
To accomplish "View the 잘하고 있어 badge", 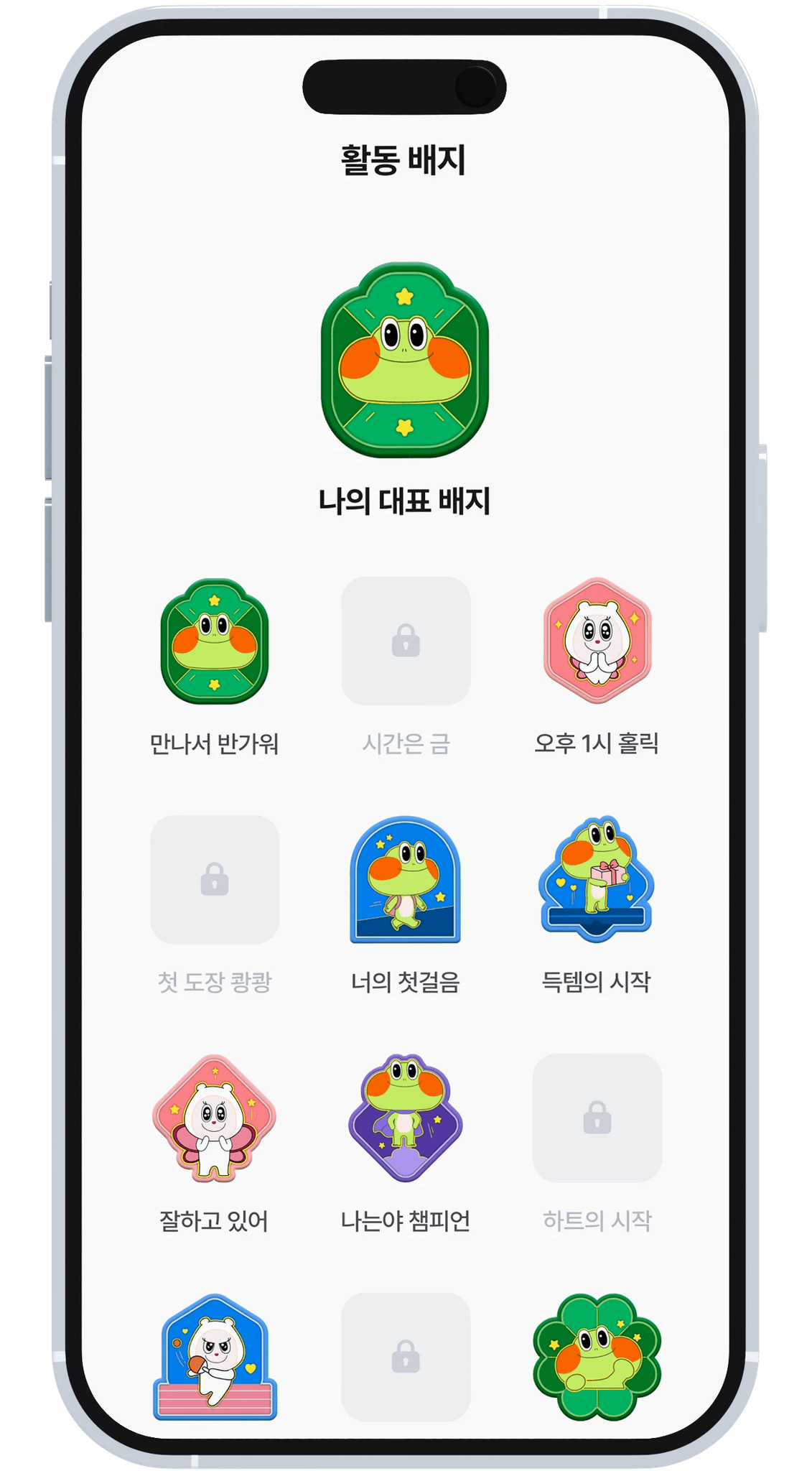I will coord(214,1118).
